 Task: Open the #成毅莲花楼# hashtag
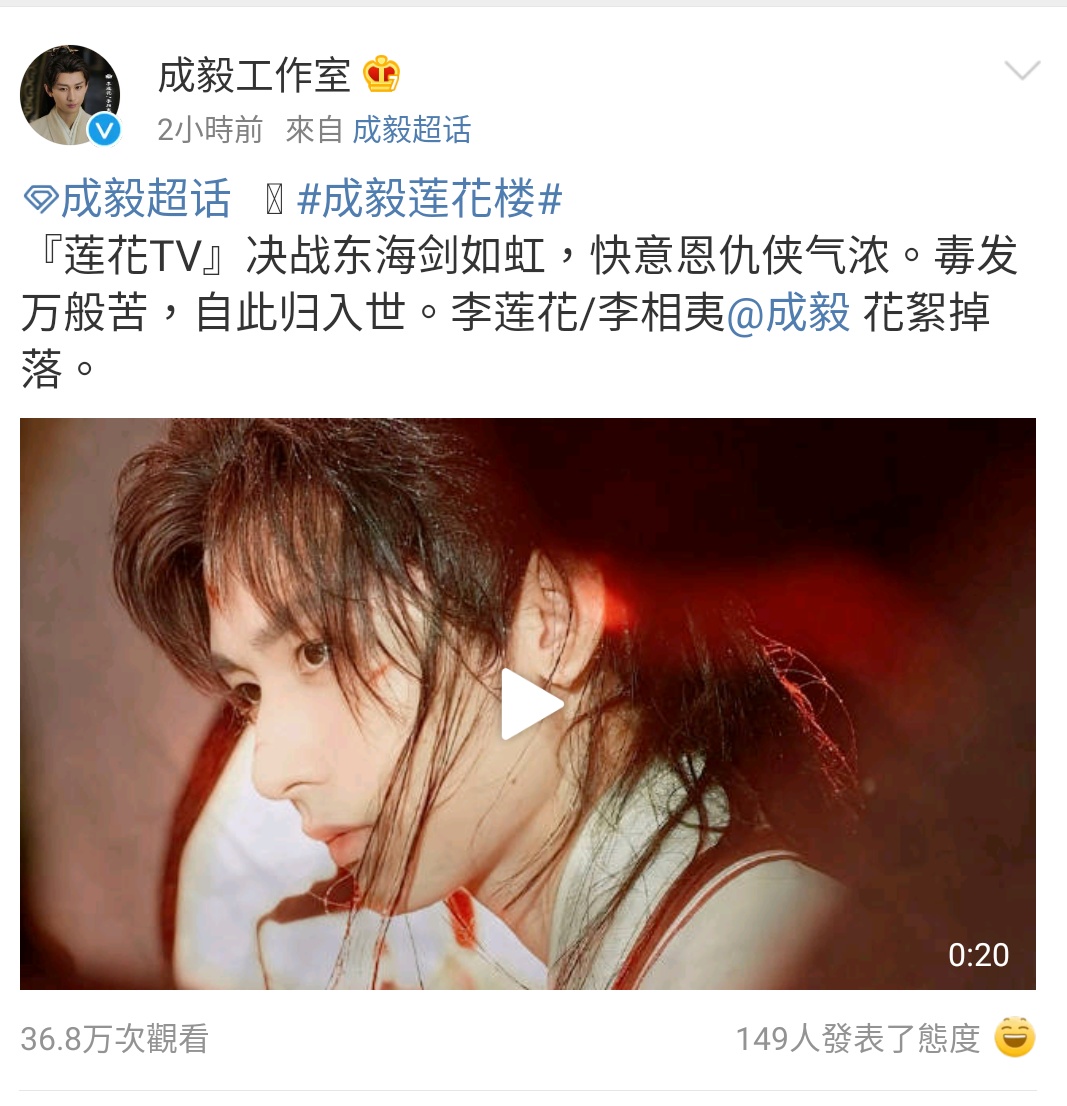tap(430, 200)
